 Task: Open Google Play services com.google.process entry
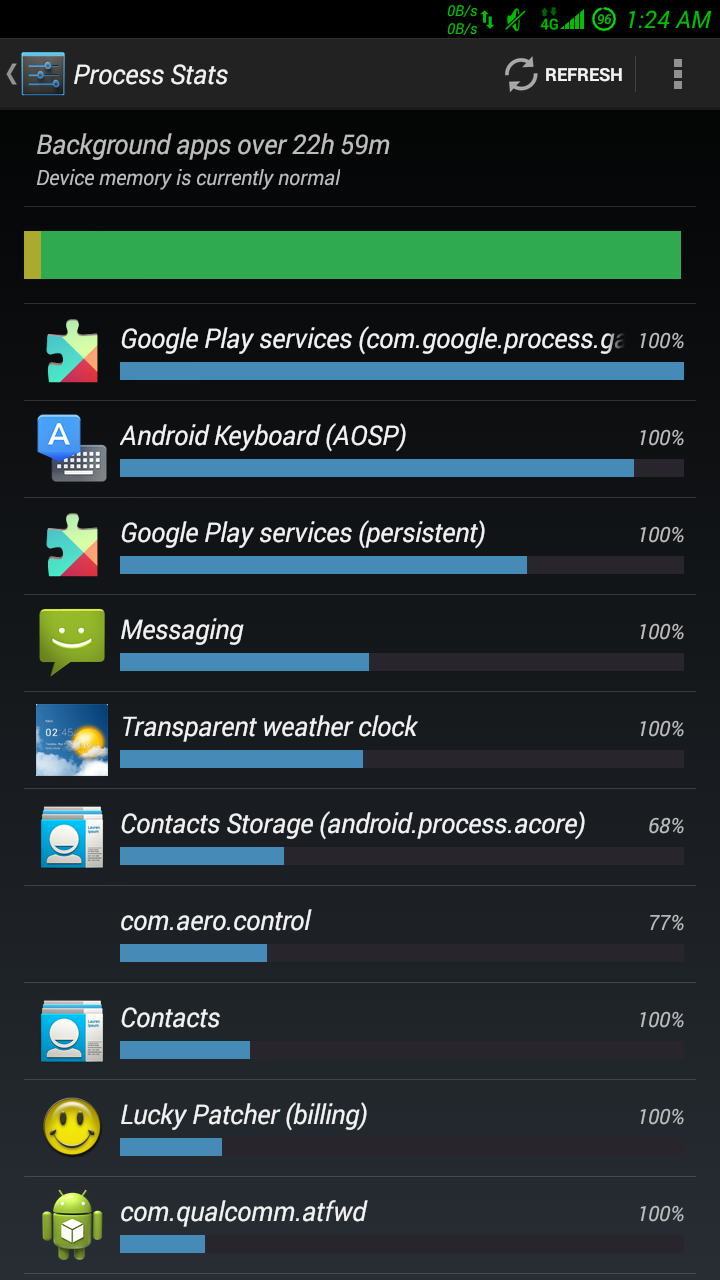[360, 352]
